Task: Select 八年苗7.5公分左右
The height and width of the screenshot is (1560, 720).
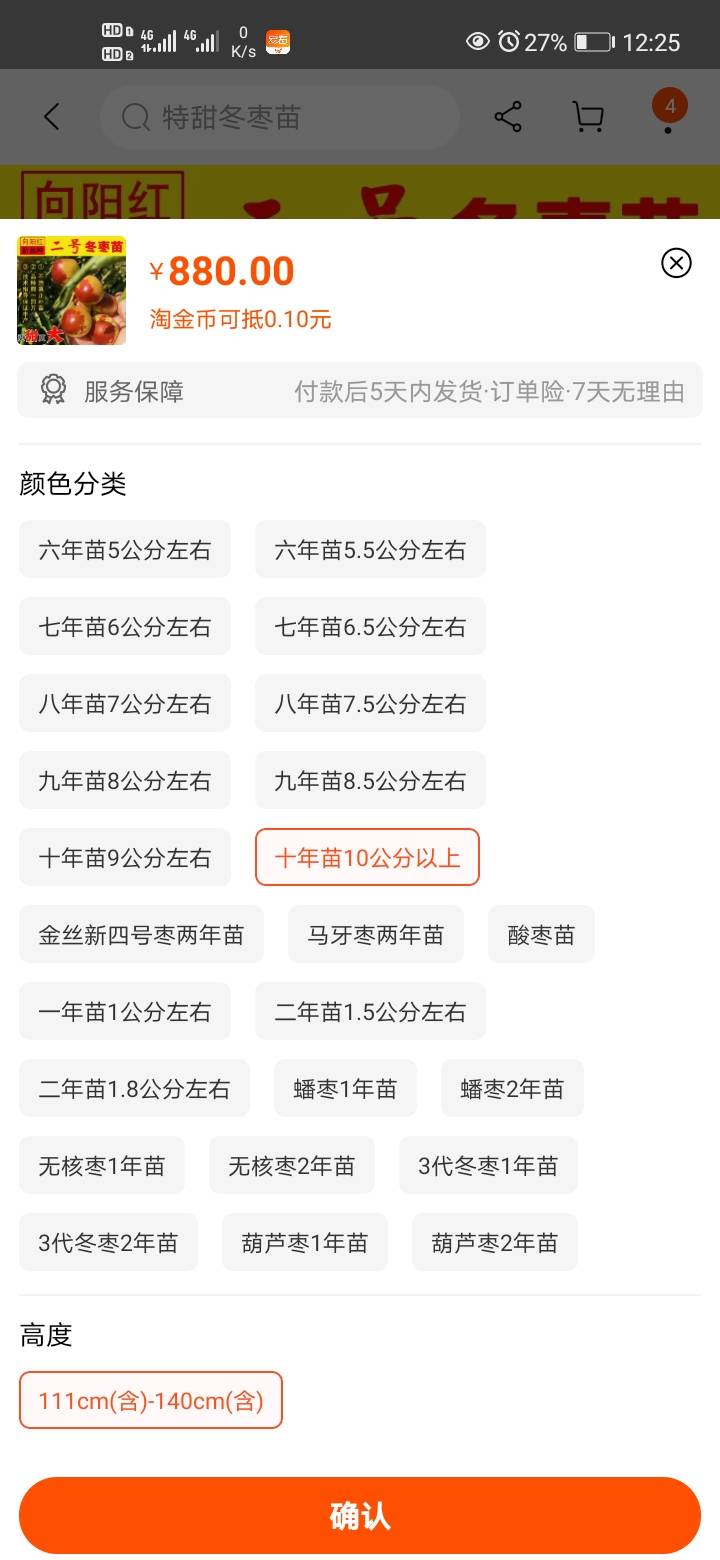Action: coord(370,703)
